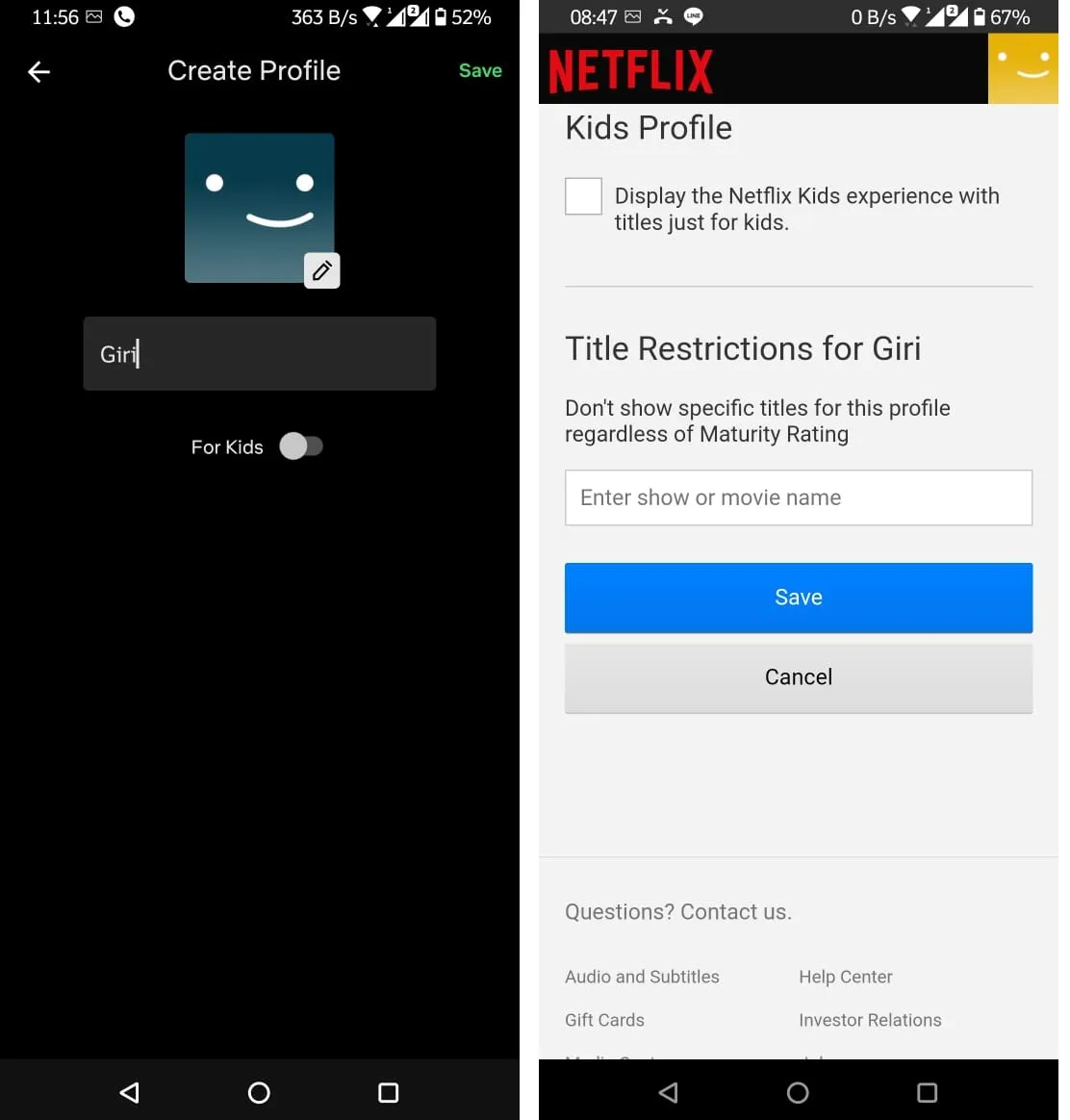
Task: Open the Audio and Subtitles link
Action: pos(642,977)
